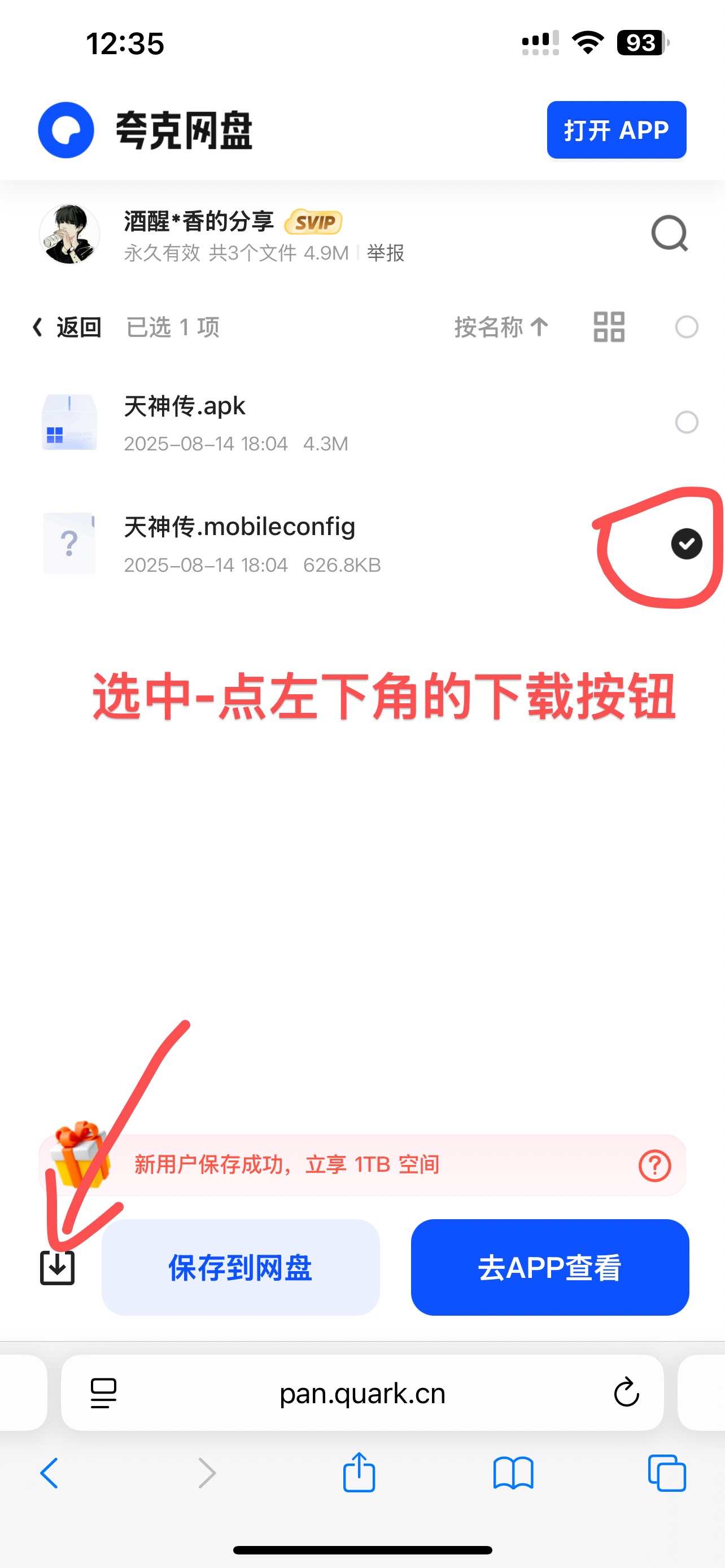This screenshot has height=1568, width=725.
Task: Open the 天神传.apk file row
Action: [x=243, y=422]
